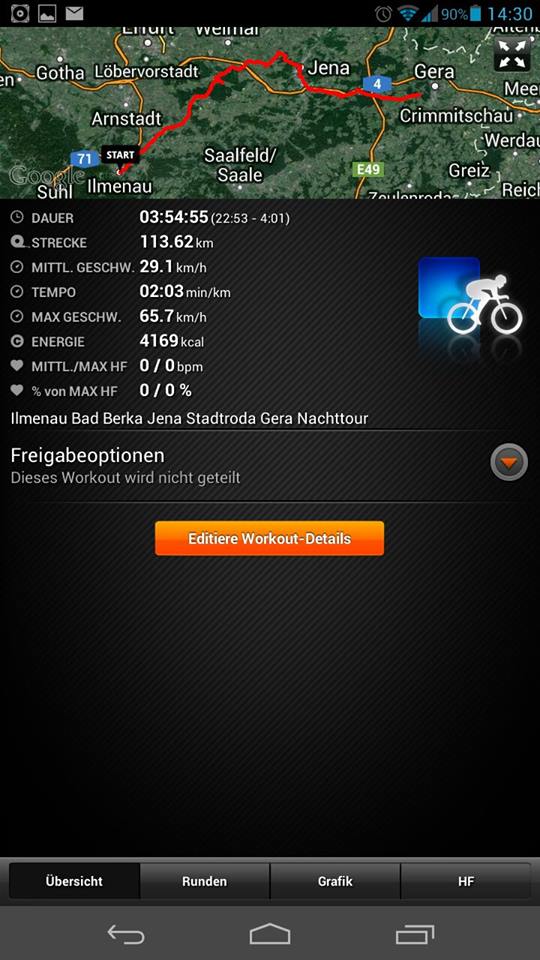Open the Grafik tab
This screenshot has width=540, height=960.
[335, 882]
